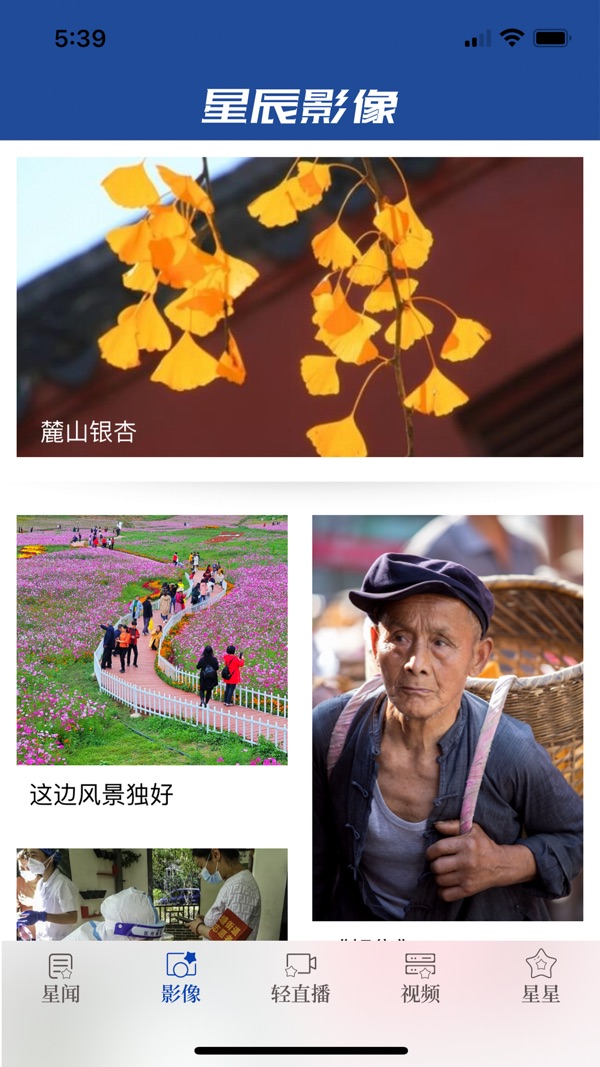Switch to the 视频 tab
This screenshot has height=1067, width=600.
point(420,977)
